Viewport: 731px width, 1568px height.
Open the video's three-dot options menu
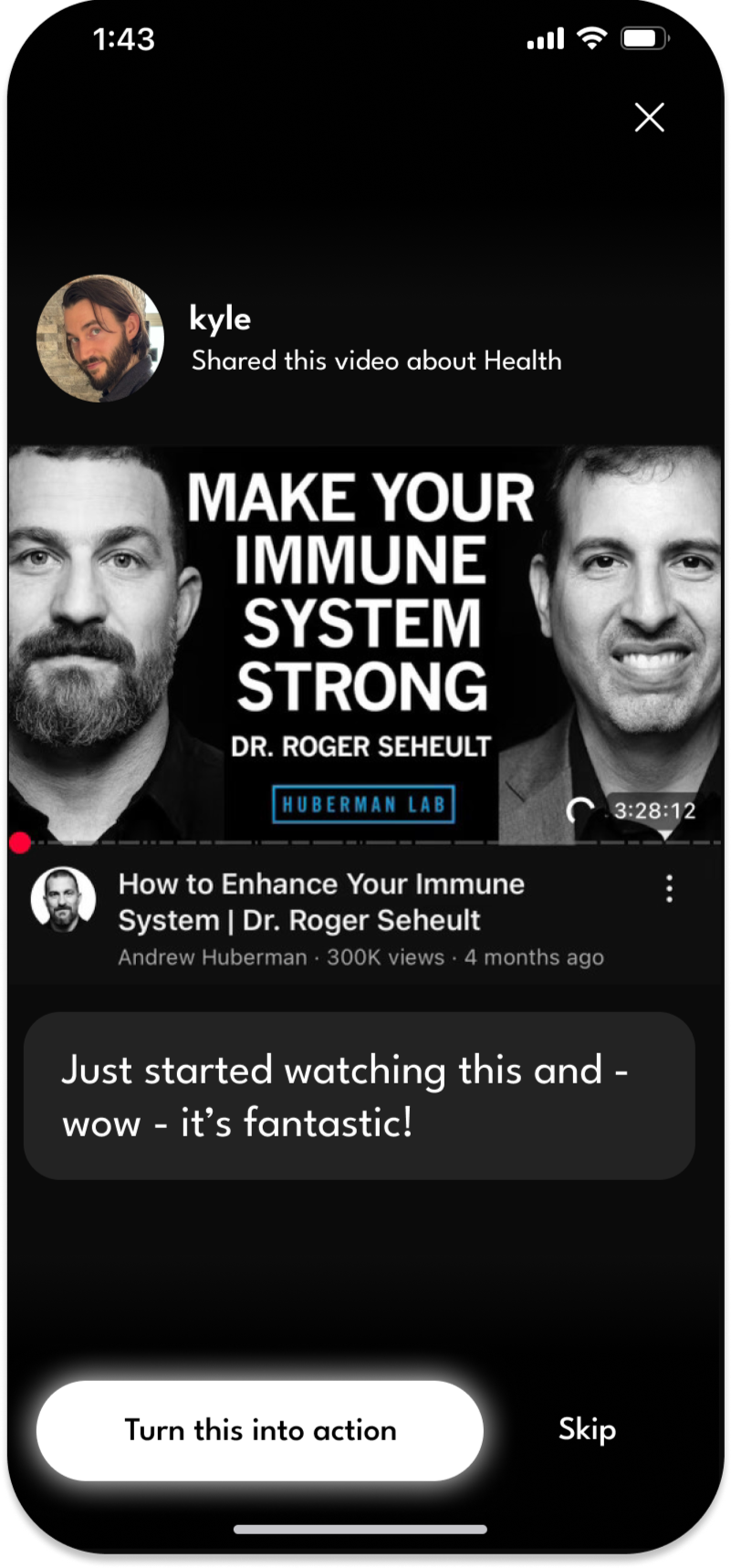pyautogui.click(x=669, y=888)
